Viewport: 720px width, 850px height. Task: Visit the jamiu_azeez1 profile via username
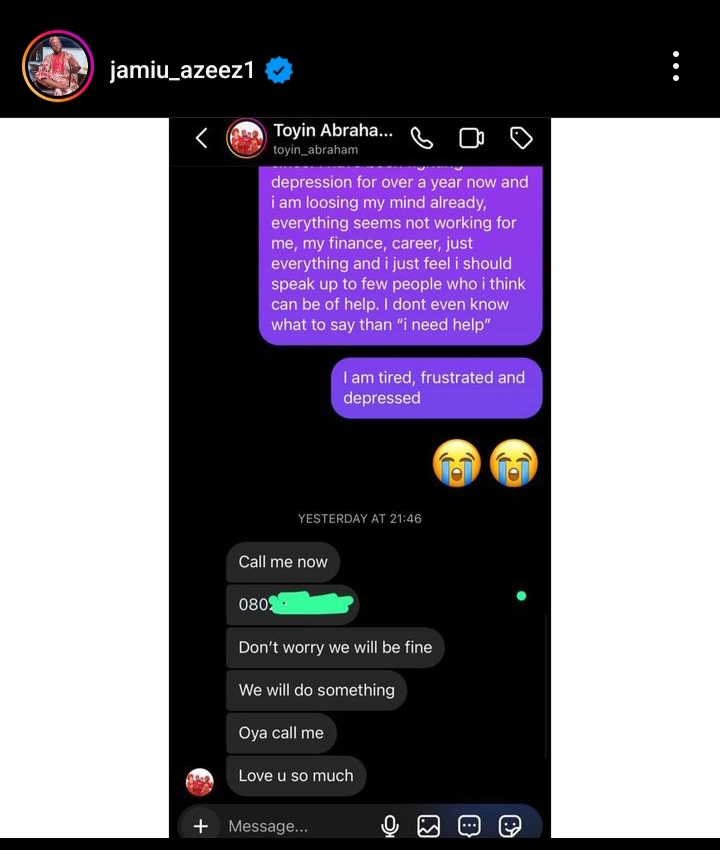pyautogui.click(x=182, y=70)
